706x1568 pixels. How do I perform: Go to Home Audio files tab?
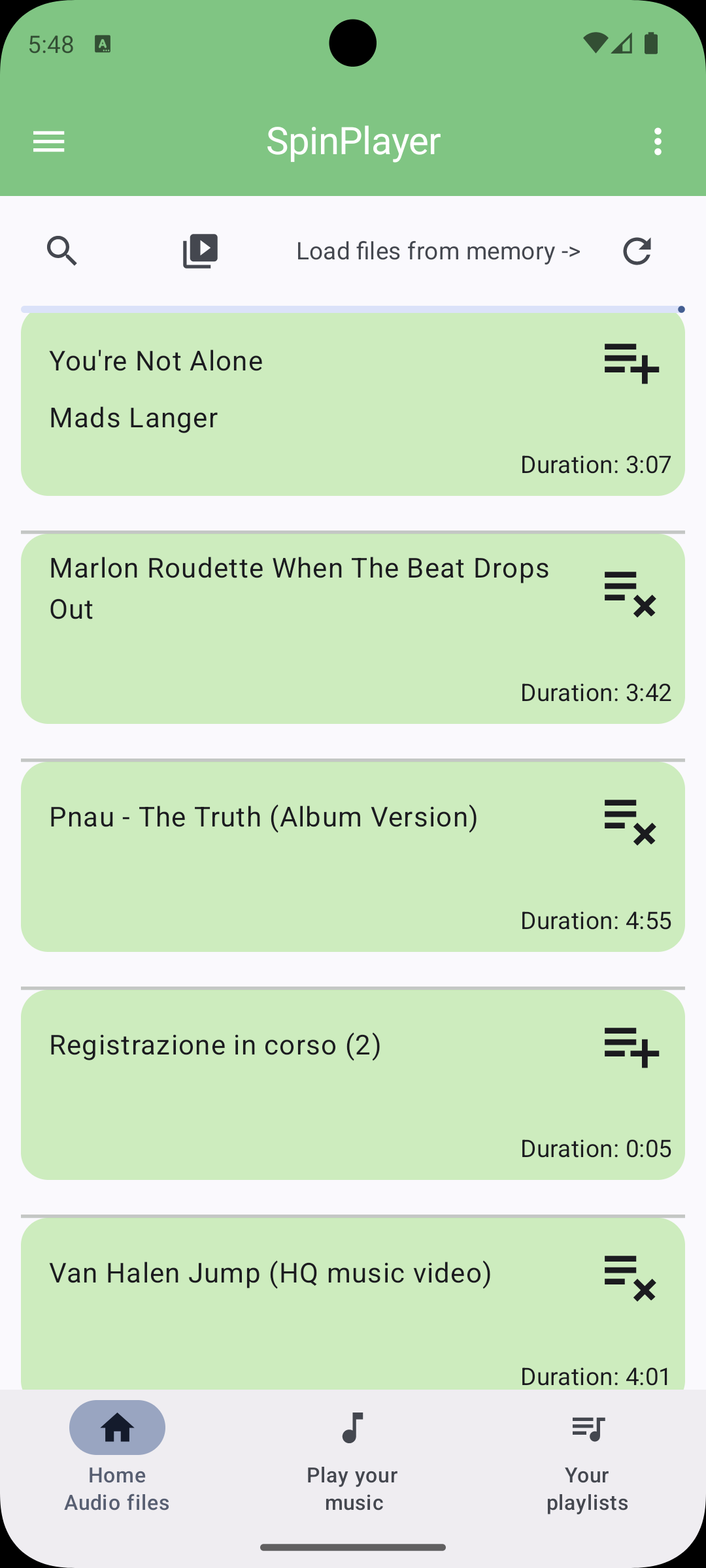117,1457
